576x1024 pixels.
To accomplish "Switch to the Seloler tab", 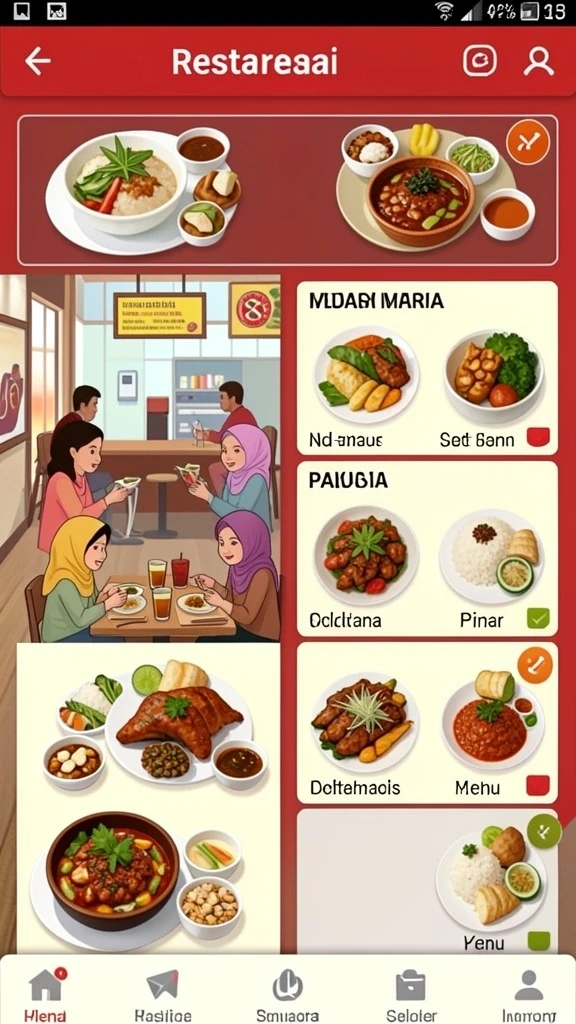I will tap(411, 995).
